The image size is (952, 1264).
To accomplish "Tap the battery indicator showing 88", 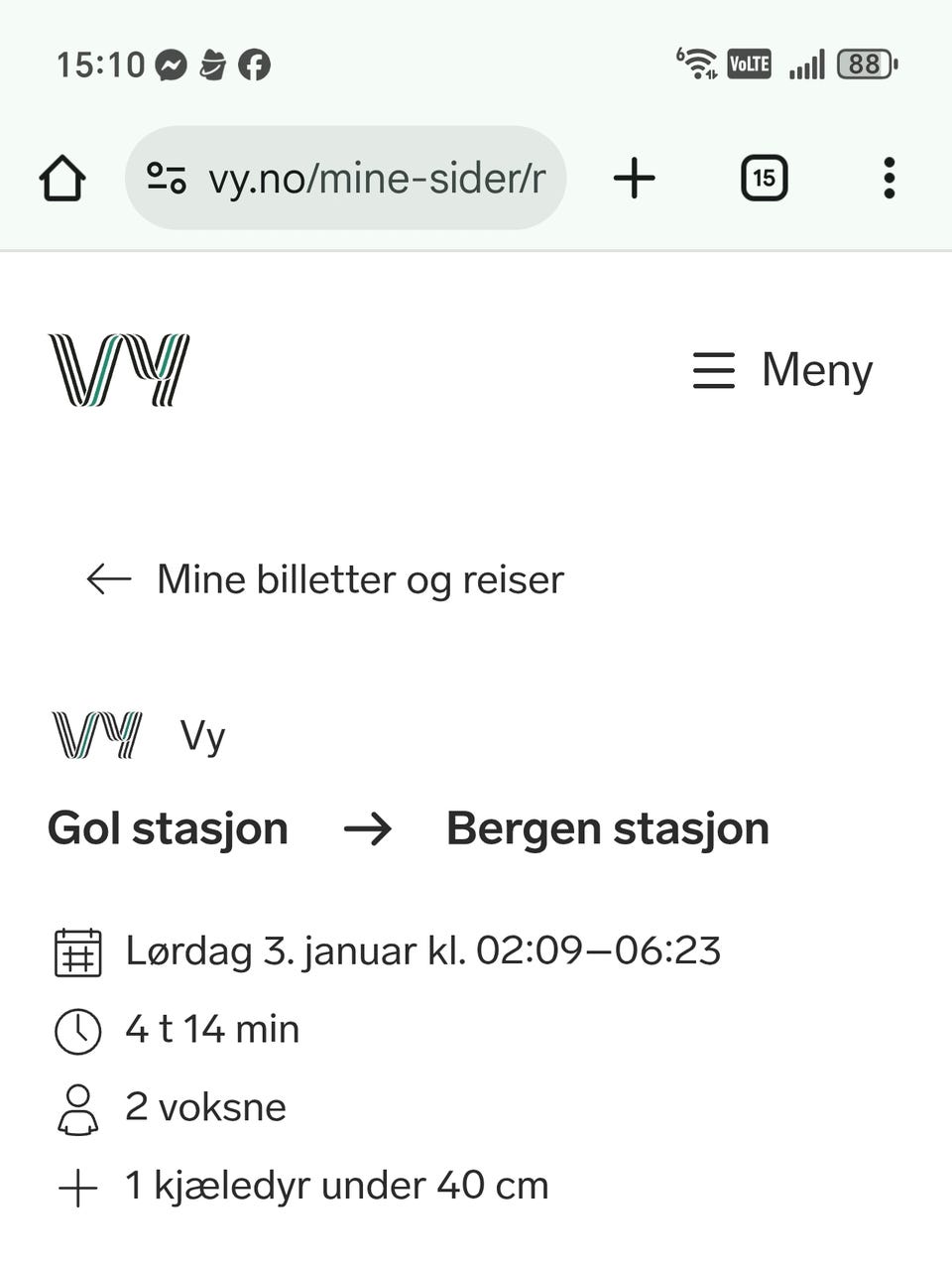I will tap(865, 63).
